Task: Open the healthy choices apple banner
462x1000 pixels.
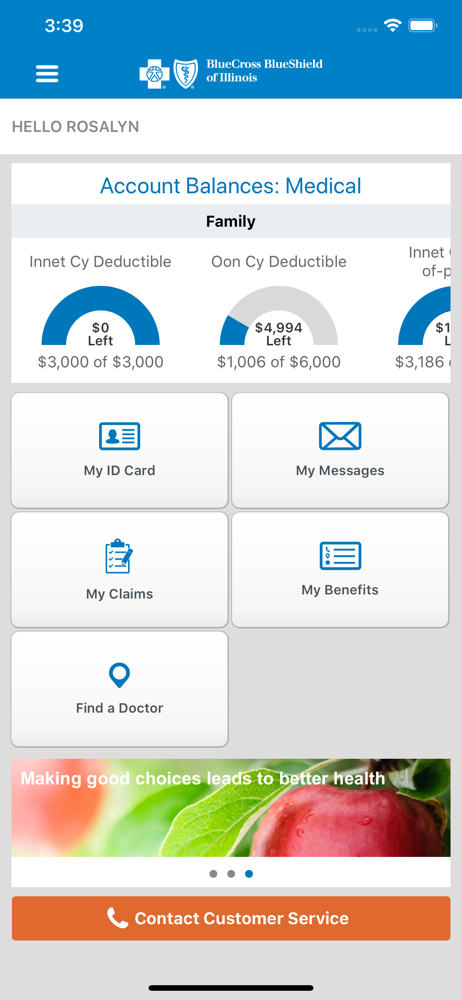Action: (x=231, y=807)
